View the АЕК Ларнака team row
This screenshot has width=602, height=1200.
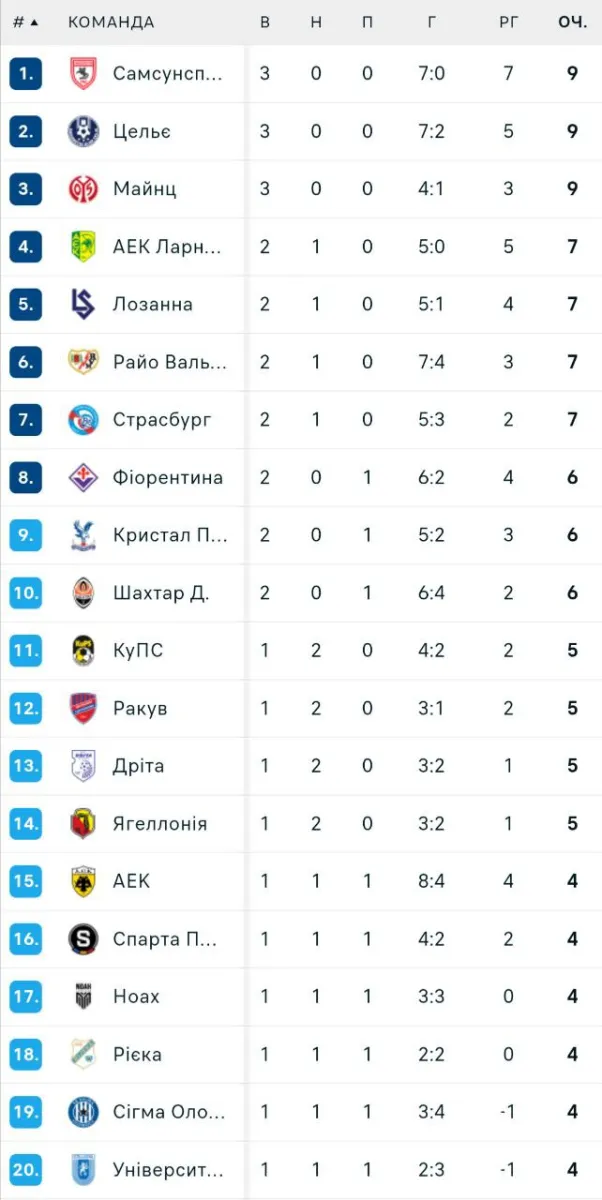(167, 246)
